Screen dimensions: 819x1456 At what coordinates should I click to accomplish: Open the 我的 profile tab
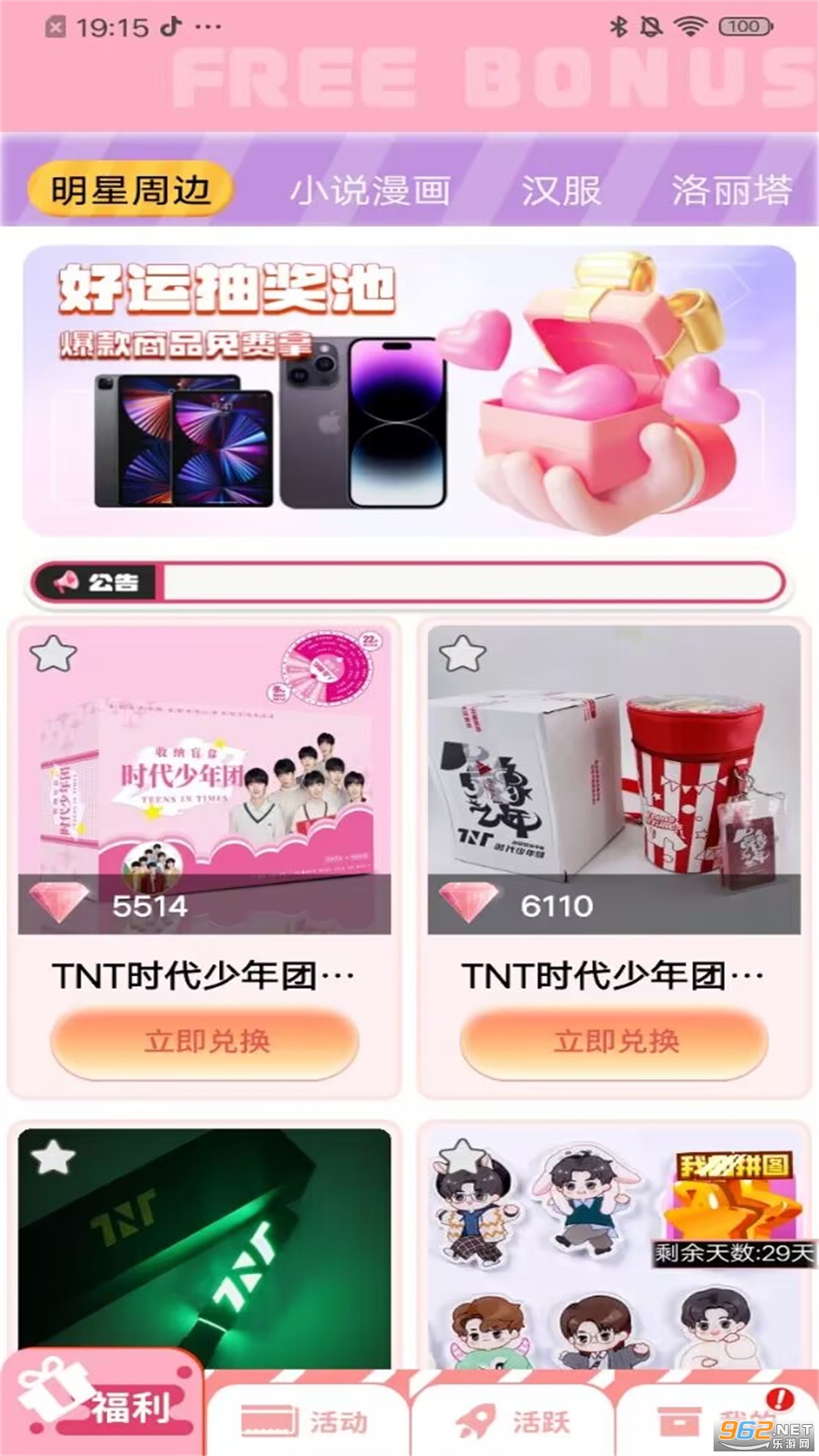click(x=713, y=1420)
